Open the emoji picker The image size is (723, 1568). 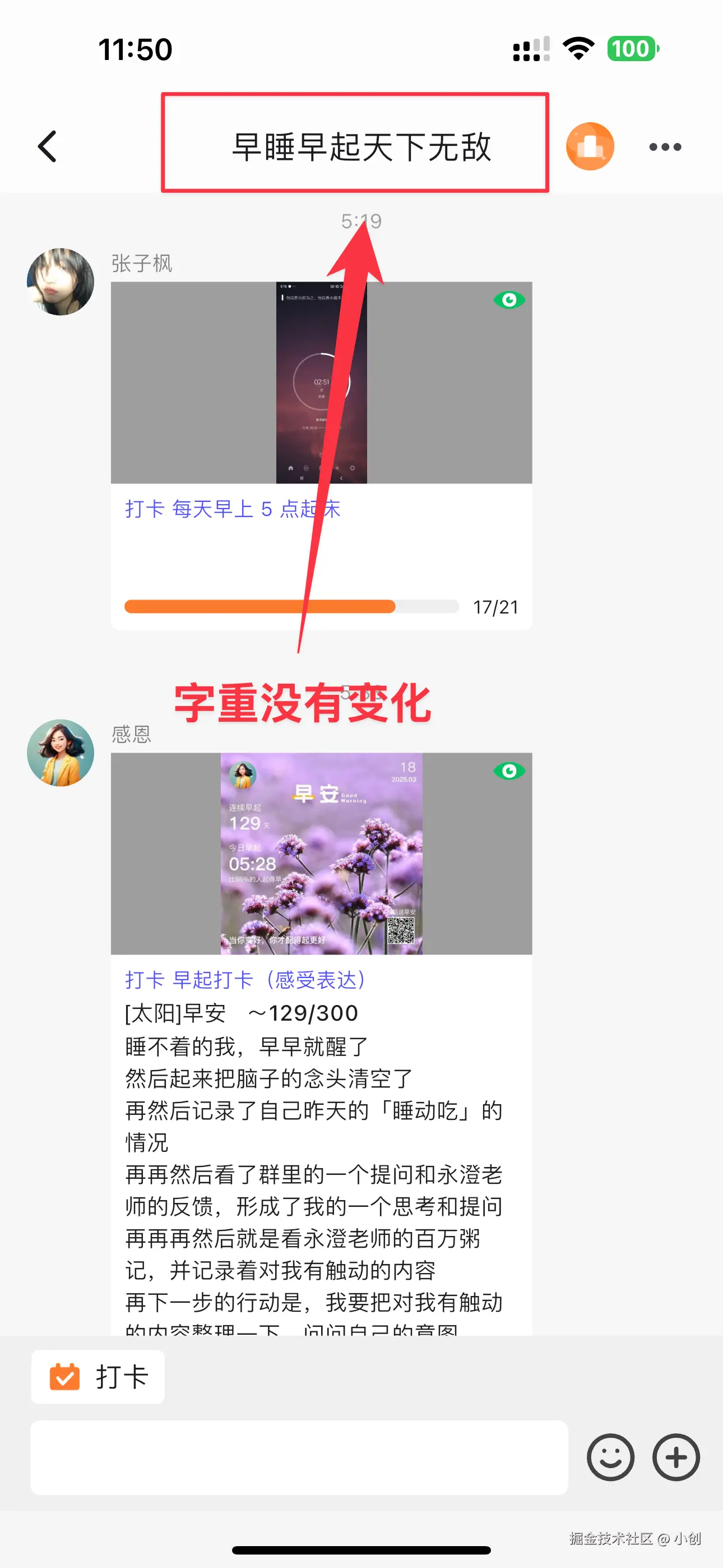click(x=610, y=1457)
